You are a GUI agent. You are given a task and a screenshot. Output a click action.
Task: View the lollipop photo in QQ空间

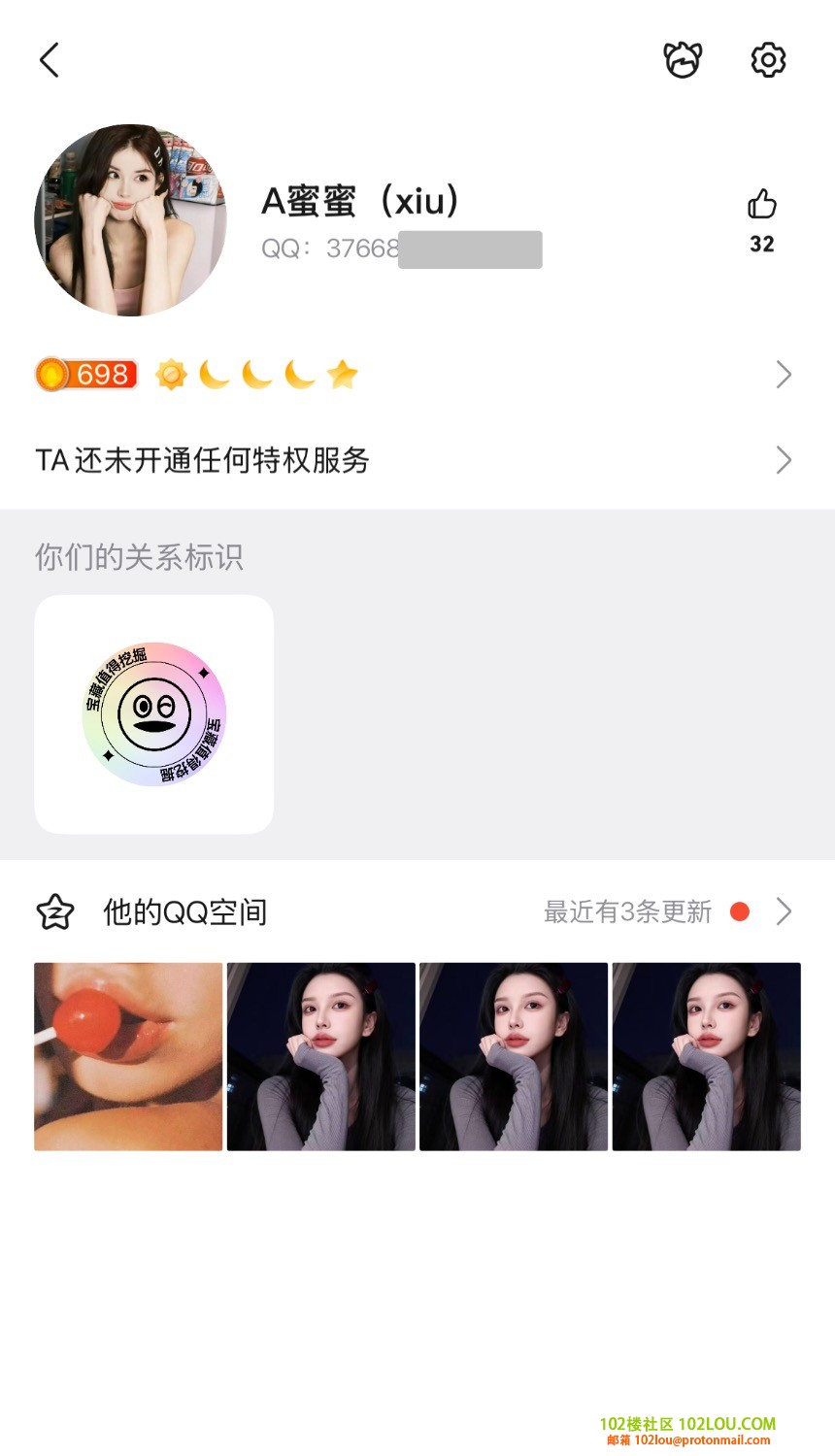[x=128, y=1056]
